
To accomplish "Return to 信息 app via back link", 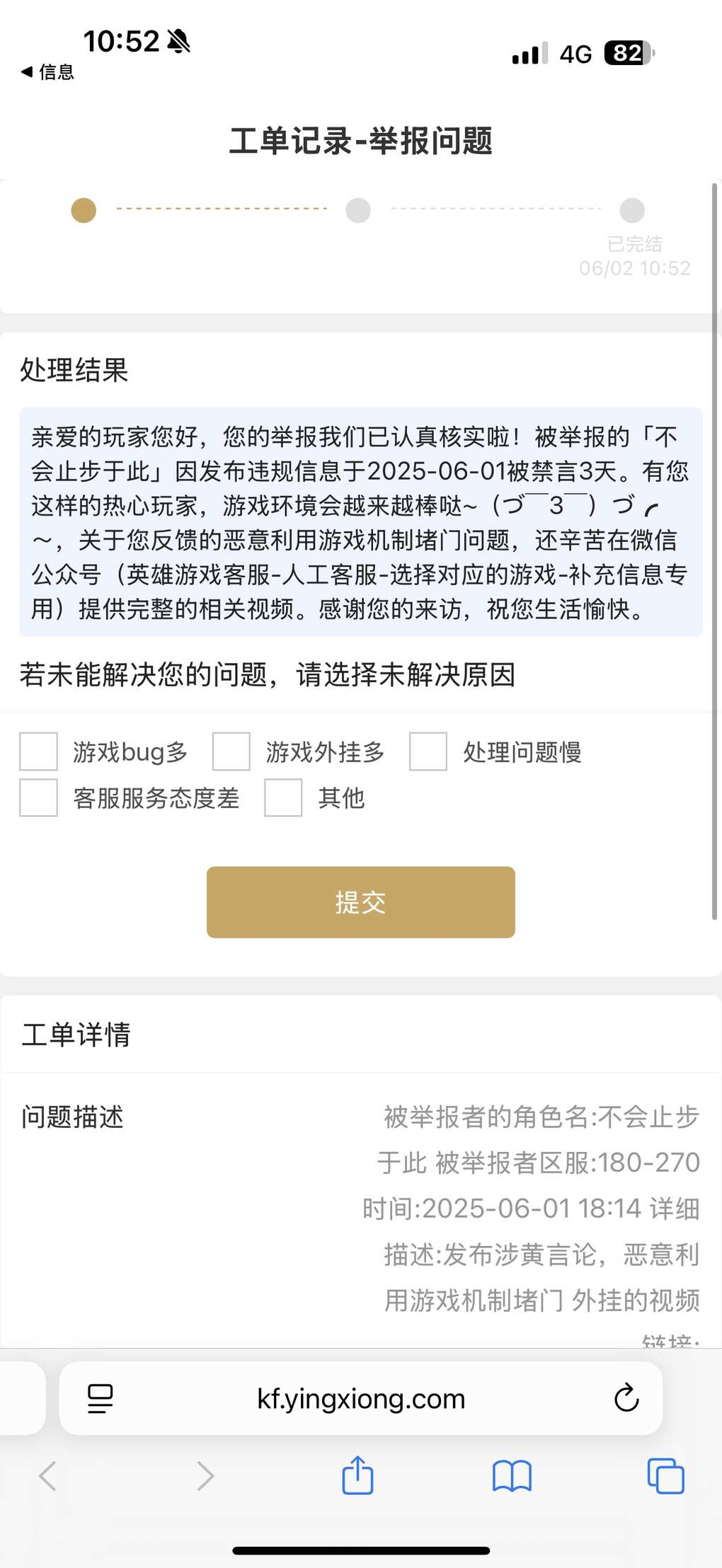I will click(x=47, y=72).
